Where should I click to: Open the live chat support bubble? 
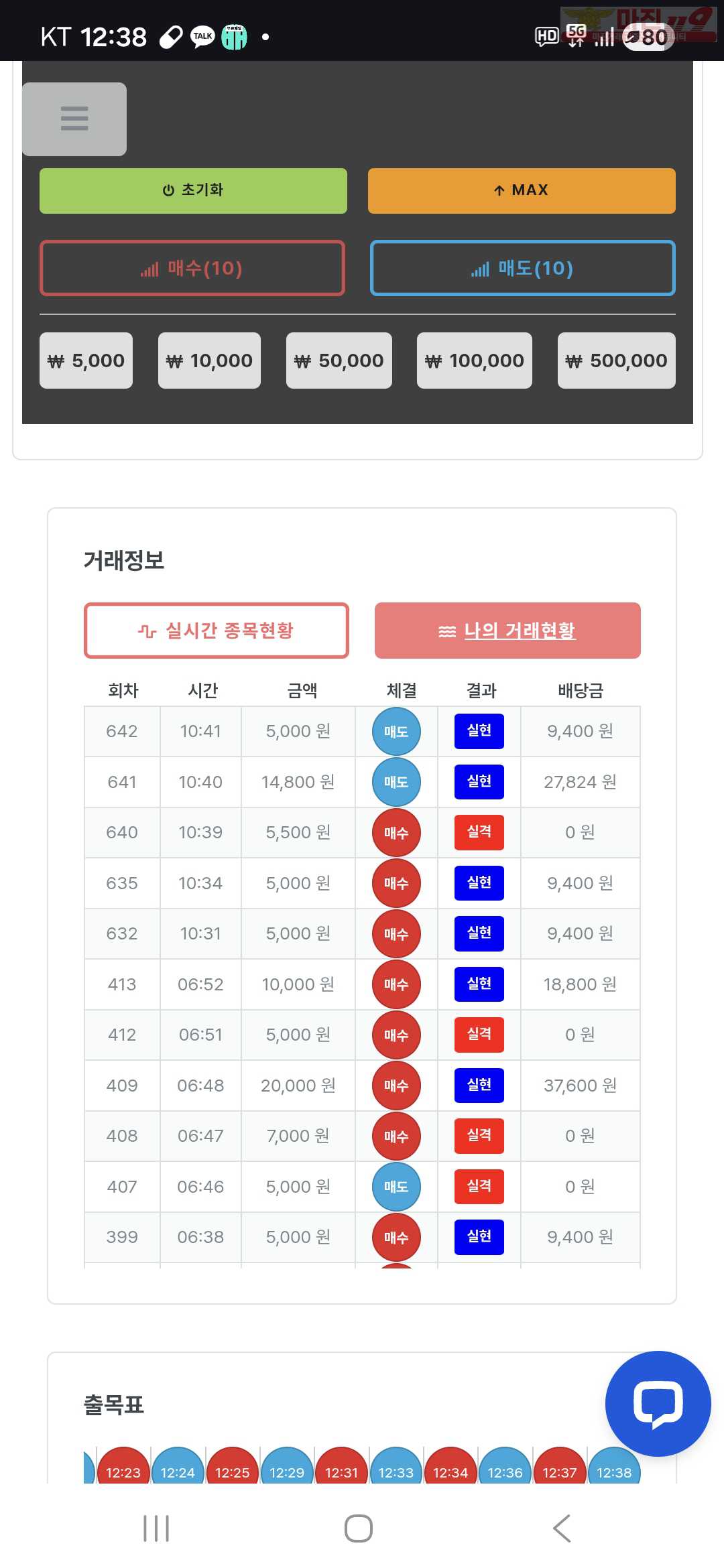(x=658, y=1403)
